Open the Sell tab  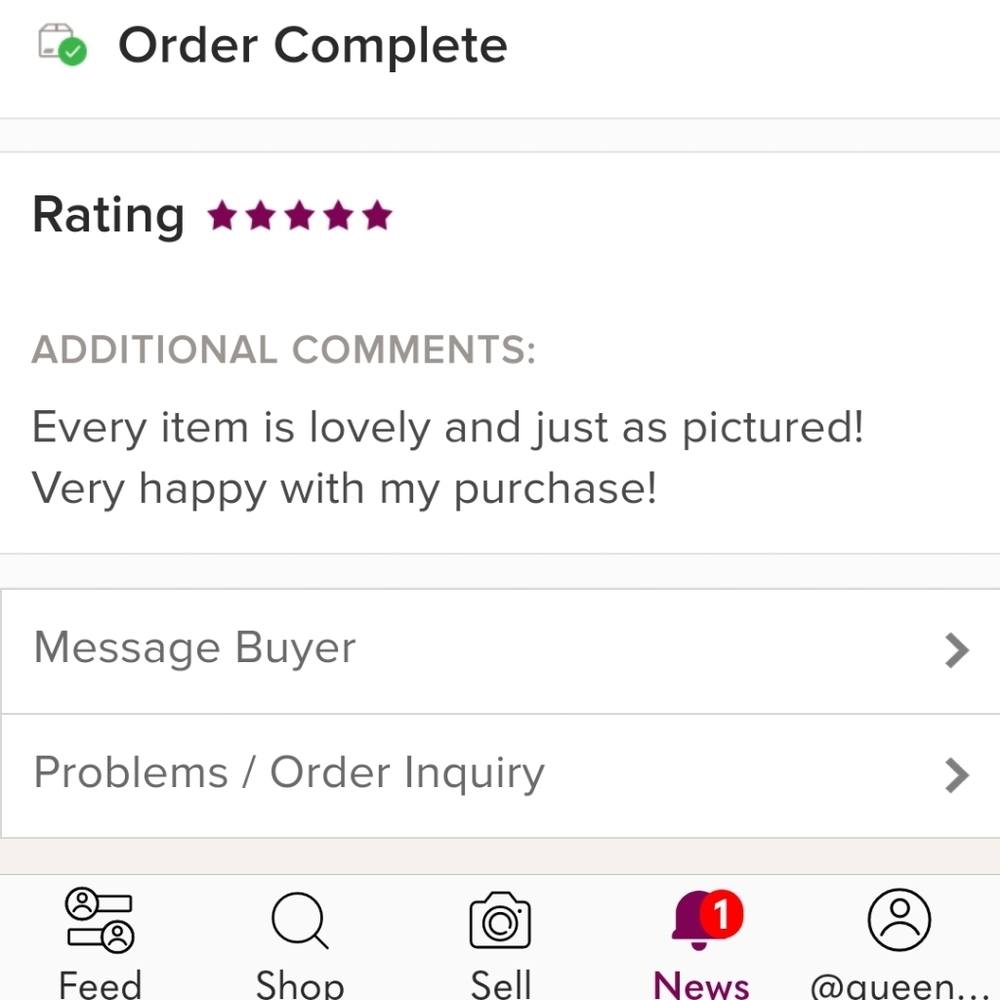[500, 940]
